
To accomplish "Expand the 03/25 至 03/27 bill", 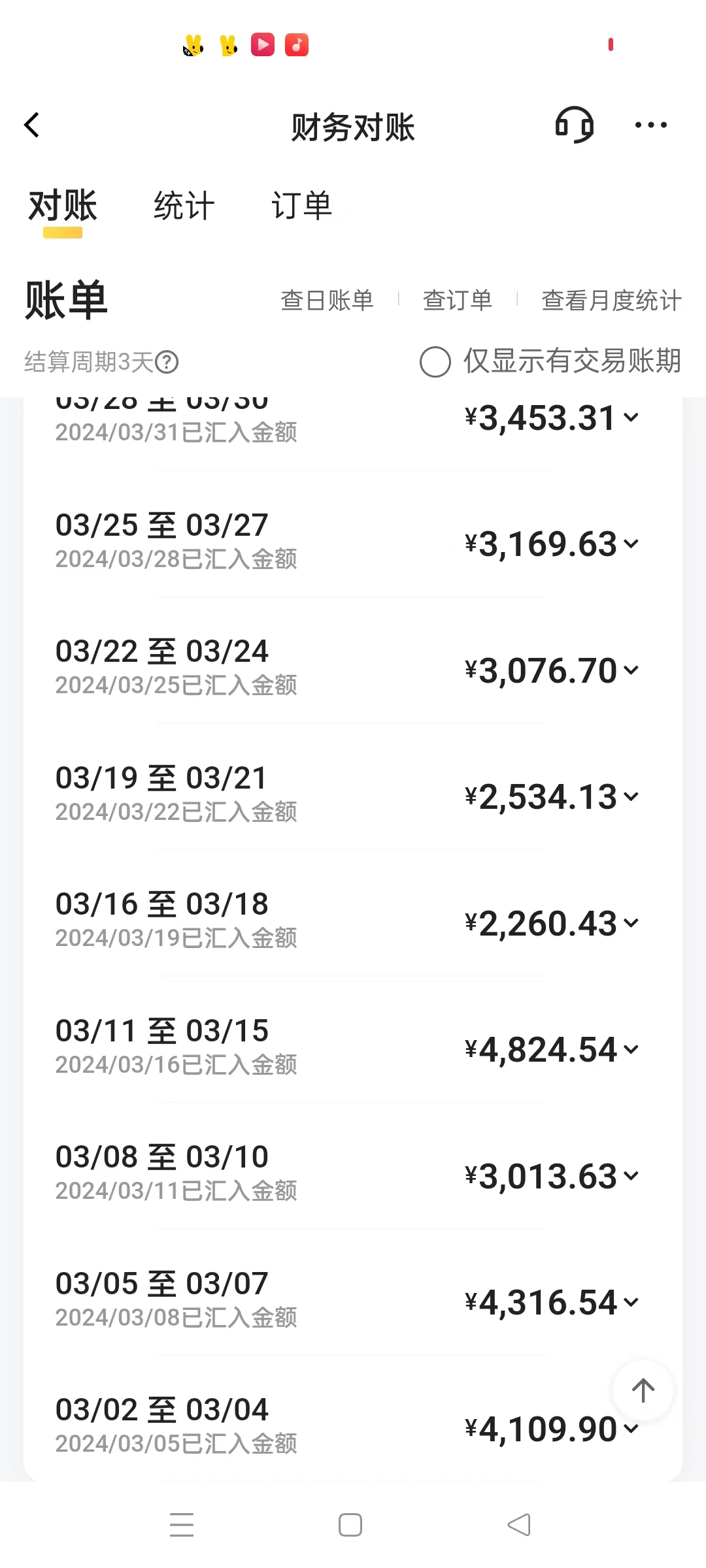I will point(353,541).
